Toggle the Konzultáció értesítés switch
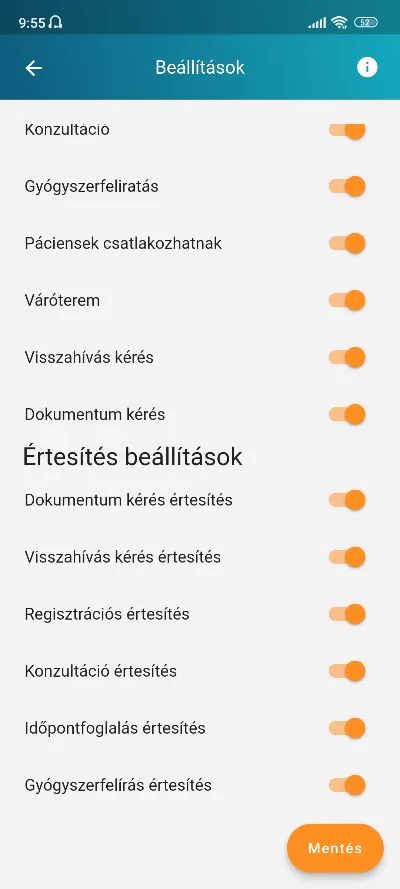400x889 pixels. pyautogui.click(x=347, y=671)
